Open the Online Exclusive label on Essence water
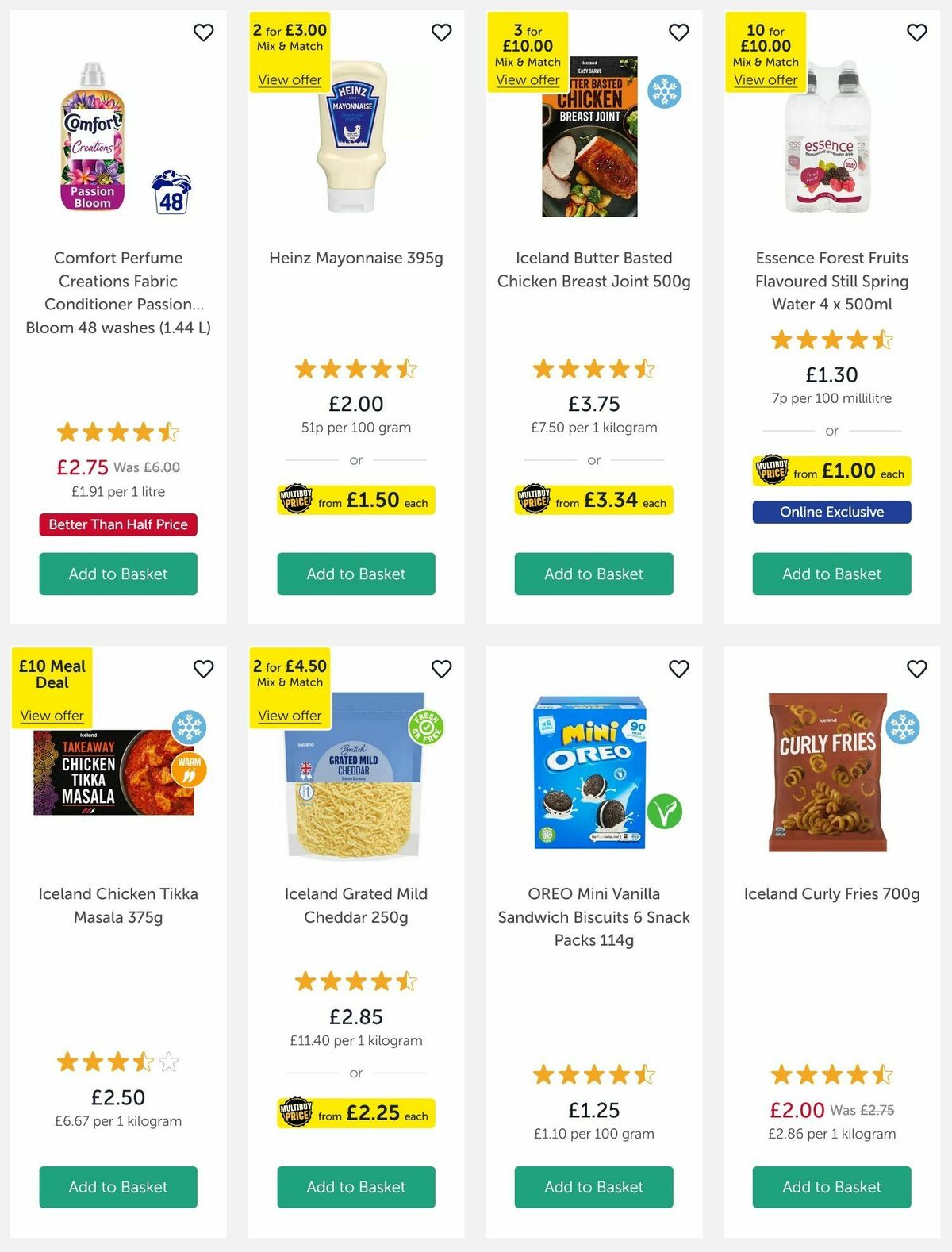This screenshot has height=1252, width=952. click(x=831, y=512)
